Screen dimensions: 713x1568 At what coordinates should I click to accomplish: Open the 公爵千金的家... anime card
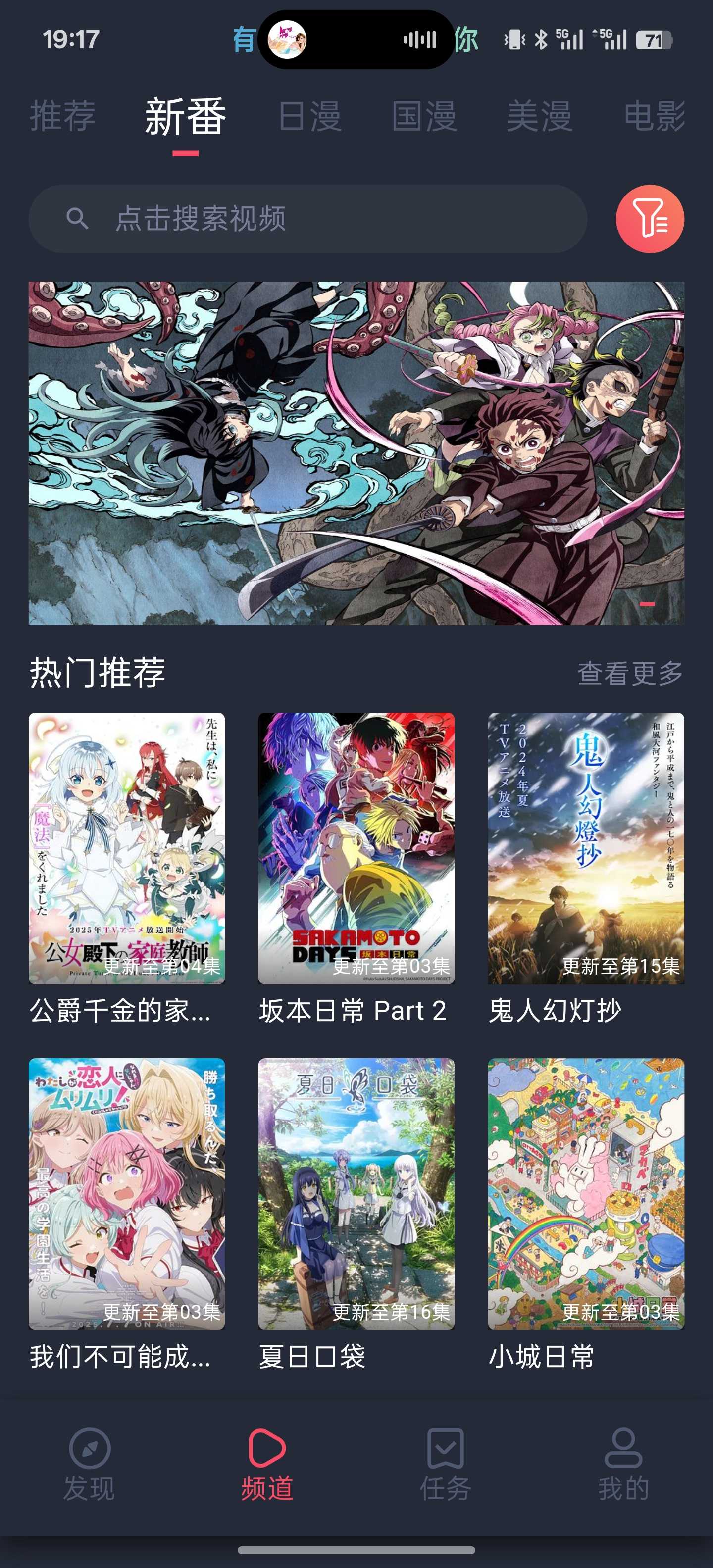(x=127, y=848)
